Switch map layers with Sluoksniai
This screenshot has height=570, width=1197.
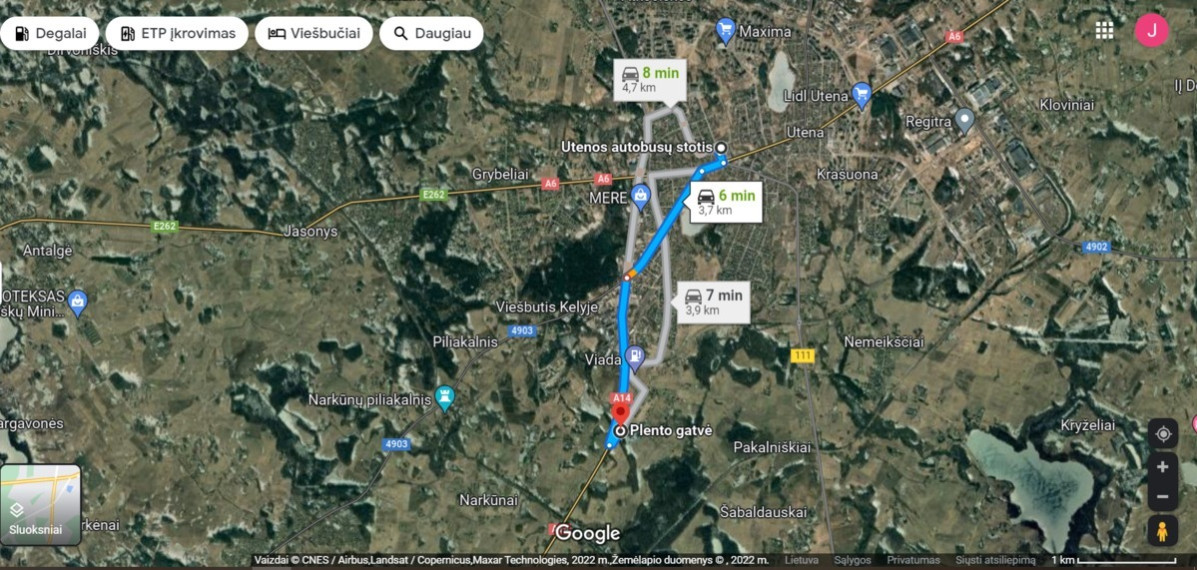point(40,505)
